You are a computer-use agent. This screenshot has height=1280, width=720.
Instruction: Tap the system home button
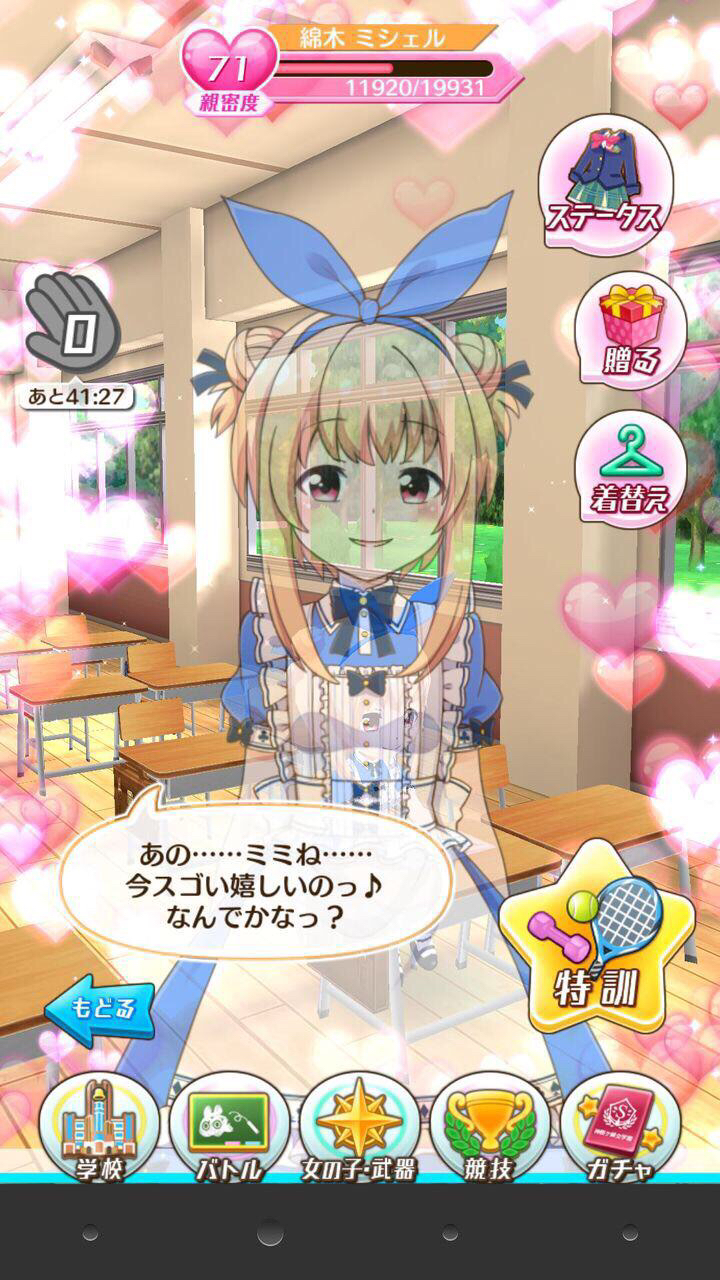[270, 1233]
